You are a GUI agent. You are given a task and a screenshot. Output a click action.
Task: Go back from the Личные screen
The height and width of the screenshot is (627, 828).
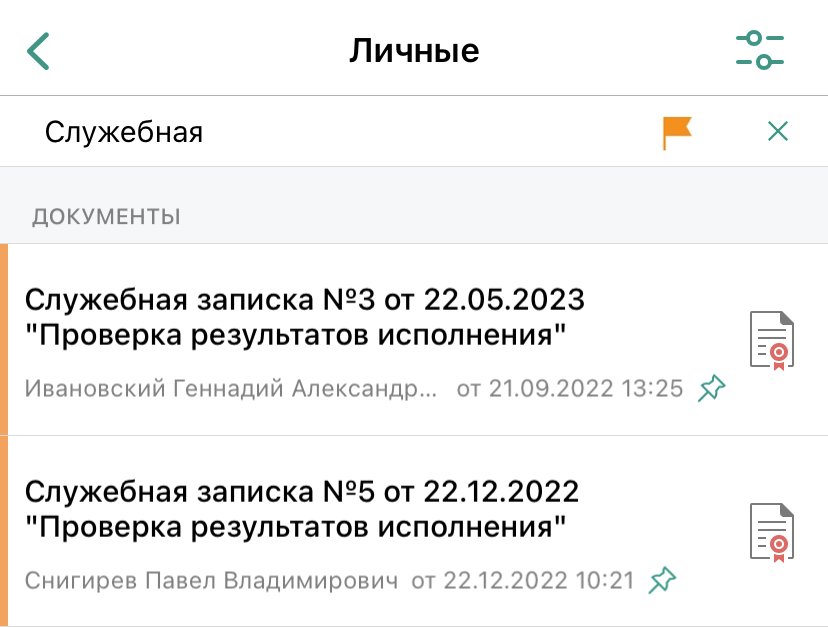pyautogui.click(x=38, y=51)
